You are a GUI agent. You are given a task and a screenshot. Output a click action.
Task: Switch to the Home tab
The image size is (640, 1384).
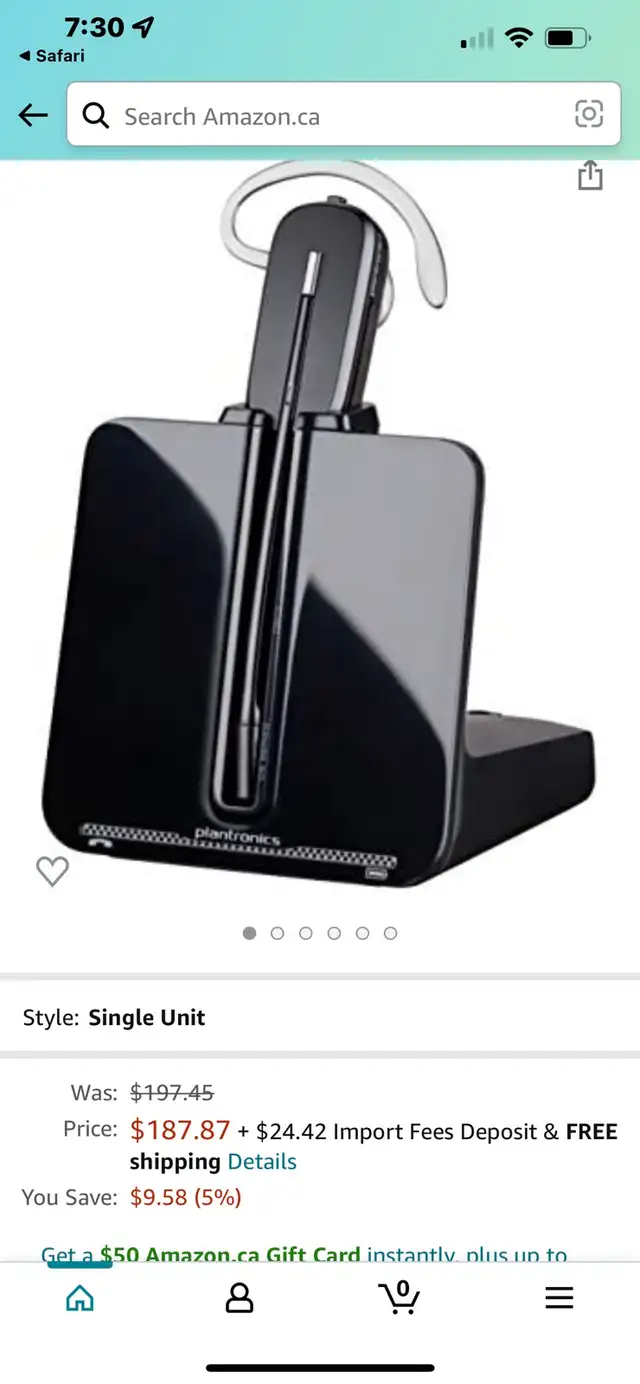click(80, 1298)
